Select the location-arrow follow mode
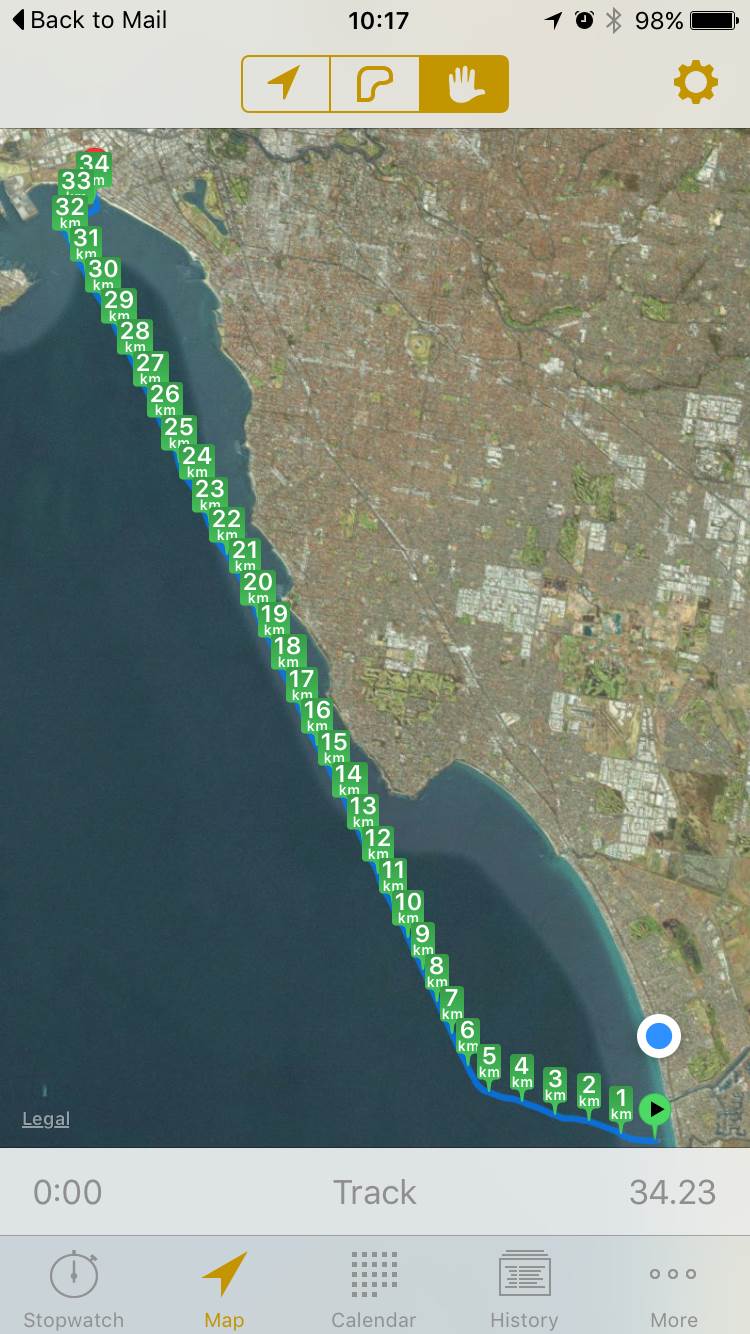750x1334 pixels. [286, 84]
